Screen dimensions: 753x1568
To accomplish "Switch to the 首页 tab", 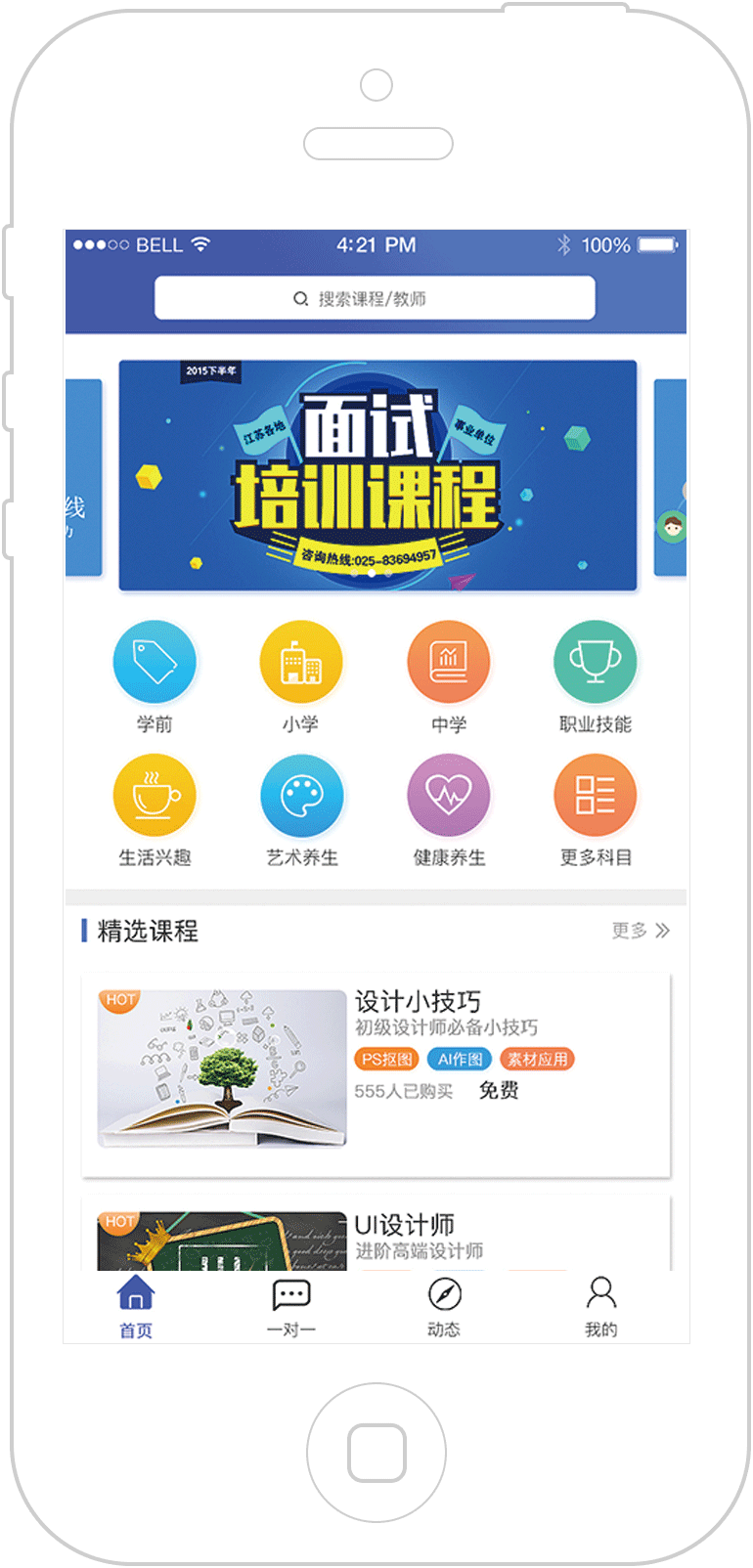I will coord(136,1307).
